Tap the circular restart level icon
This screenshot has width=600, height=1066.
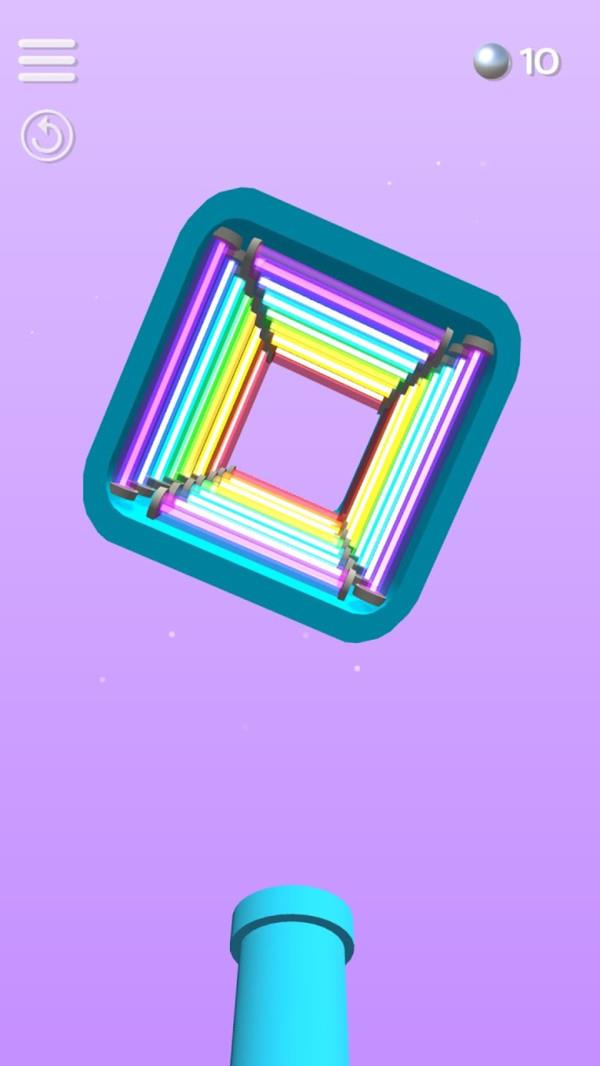coord(48,136)
